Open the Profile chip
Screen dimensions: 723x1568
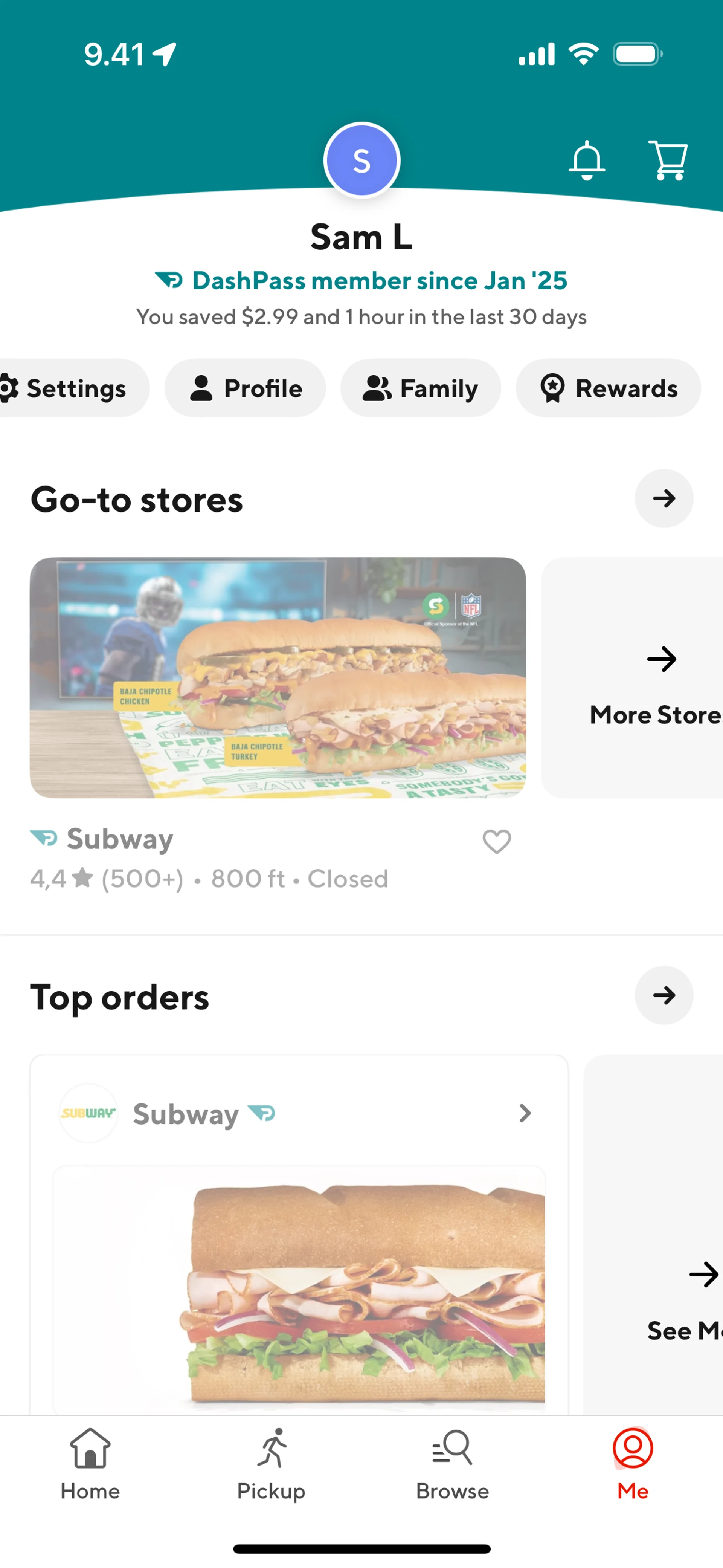(x=245, y=388)
